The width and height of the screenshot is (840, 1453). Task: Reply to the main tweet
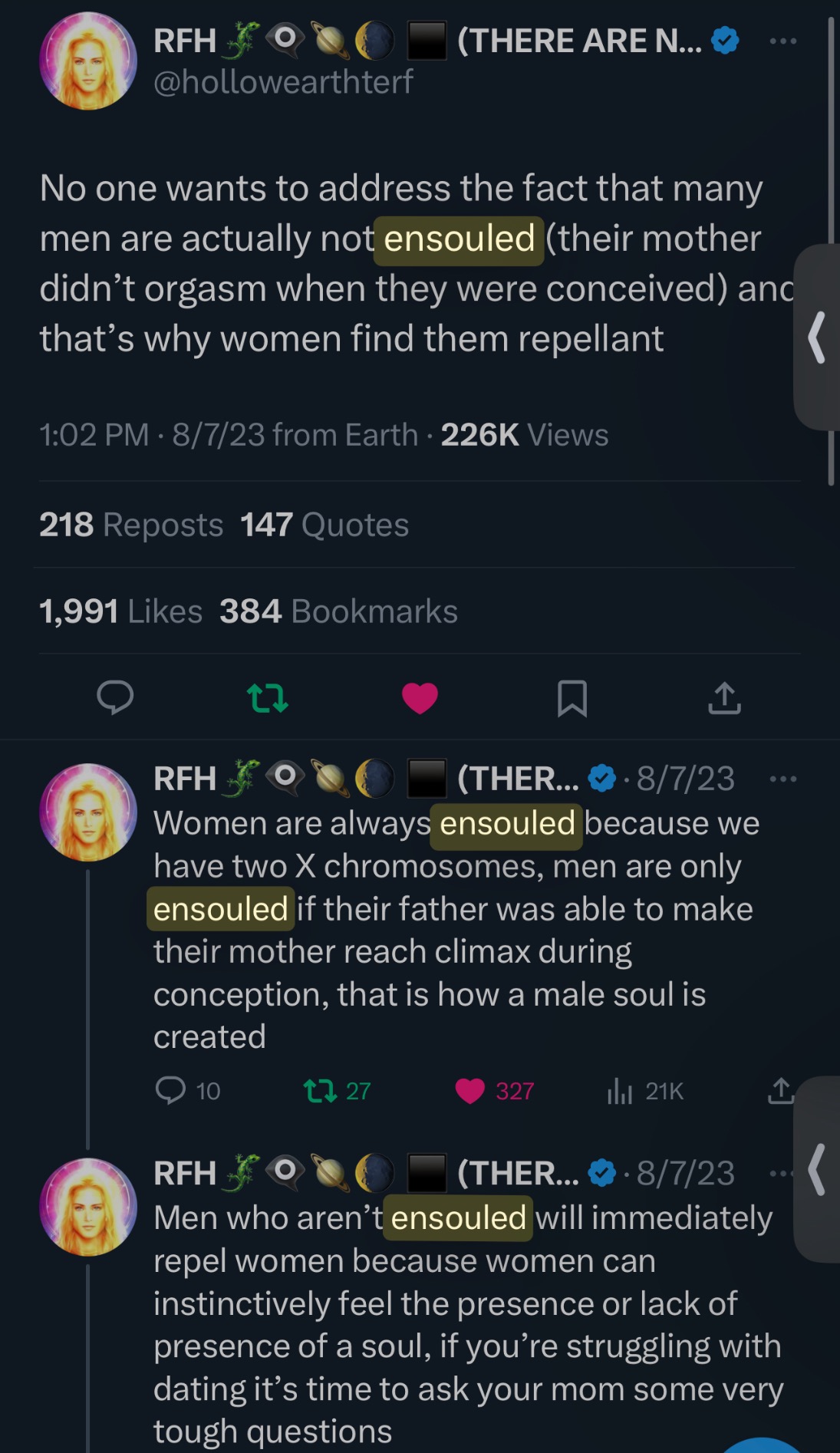[x=115, y=697]
